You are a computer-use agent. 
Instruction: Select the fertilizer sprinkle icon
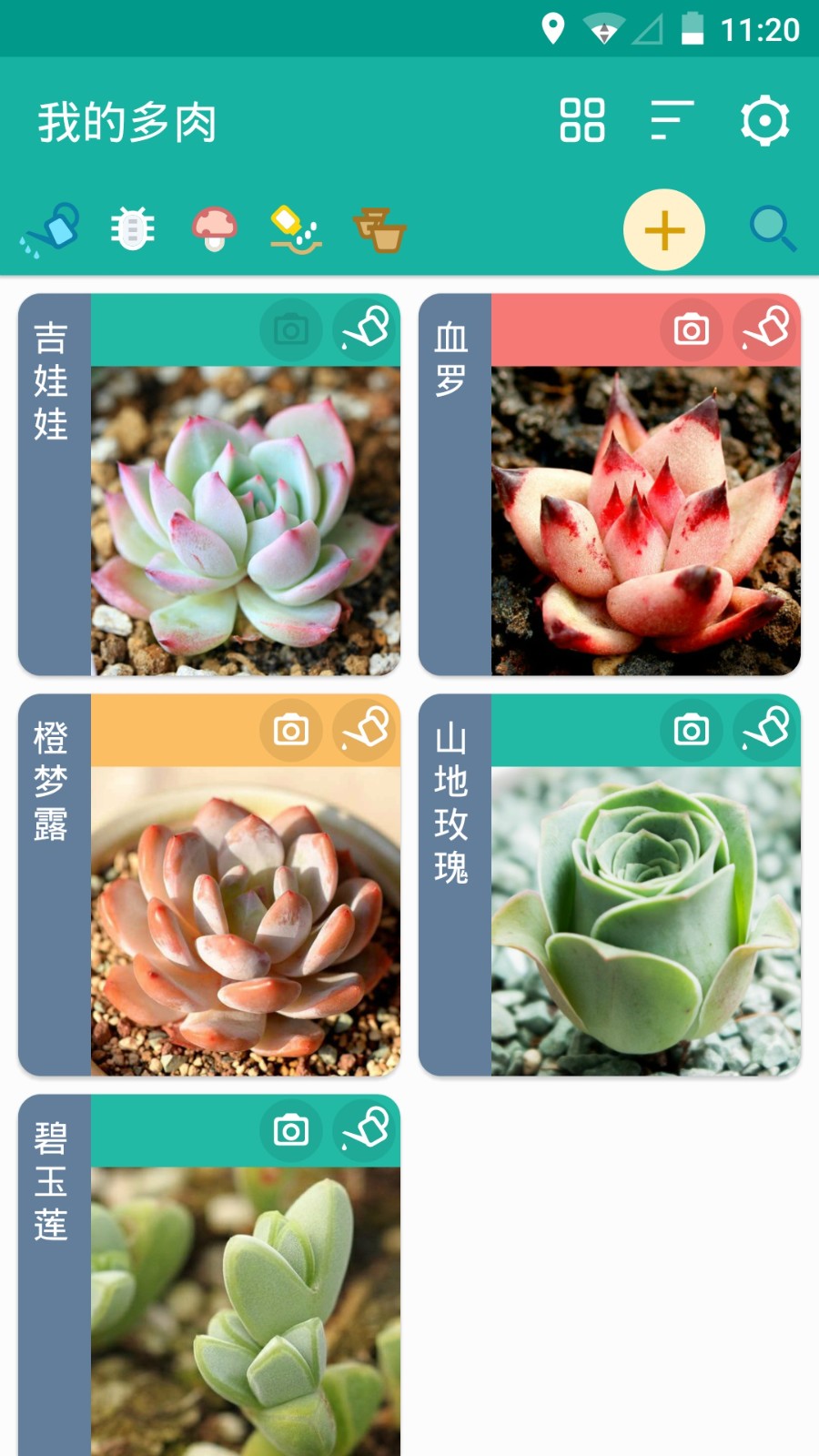coord(296,230)
